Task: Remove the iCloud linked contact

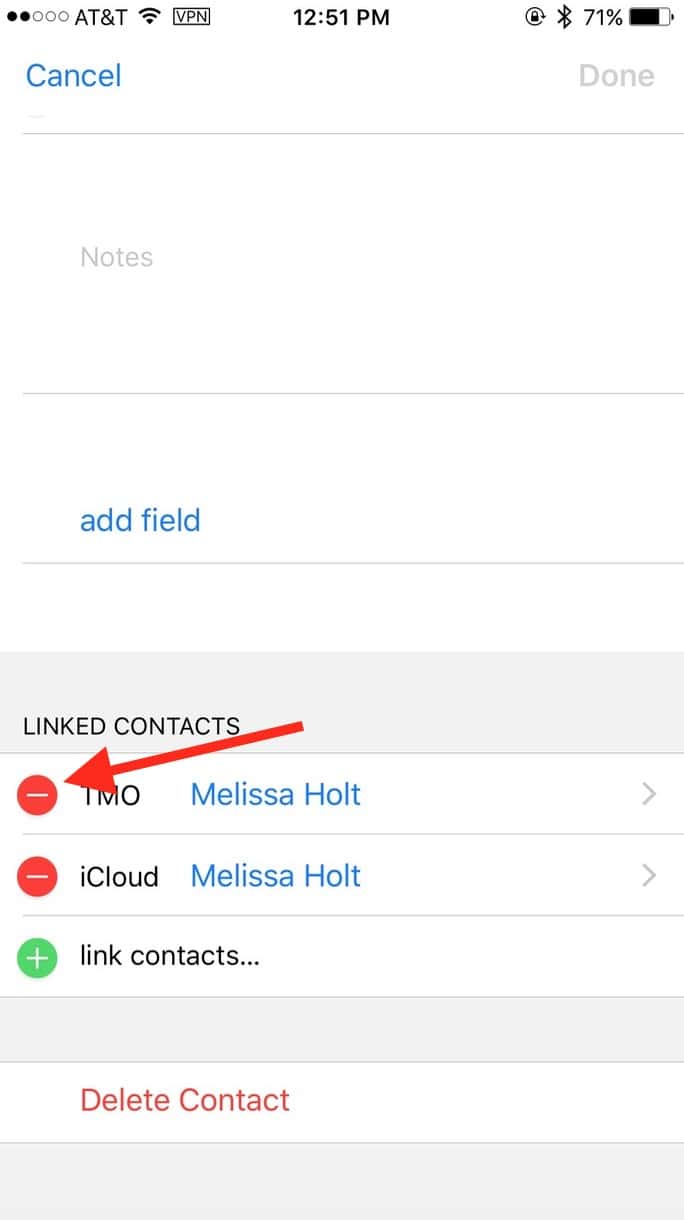Action: coord(37,877)
